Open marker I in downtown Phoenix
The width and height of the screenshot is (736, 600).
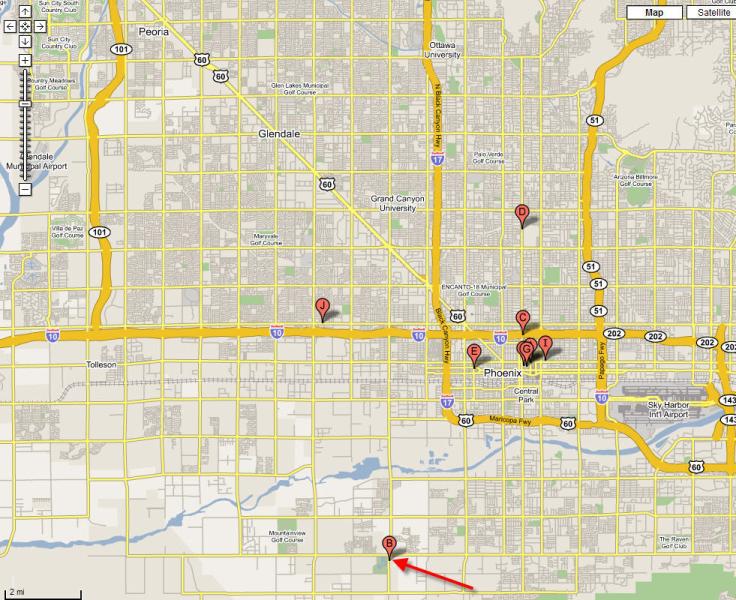(x=545, y=345)
